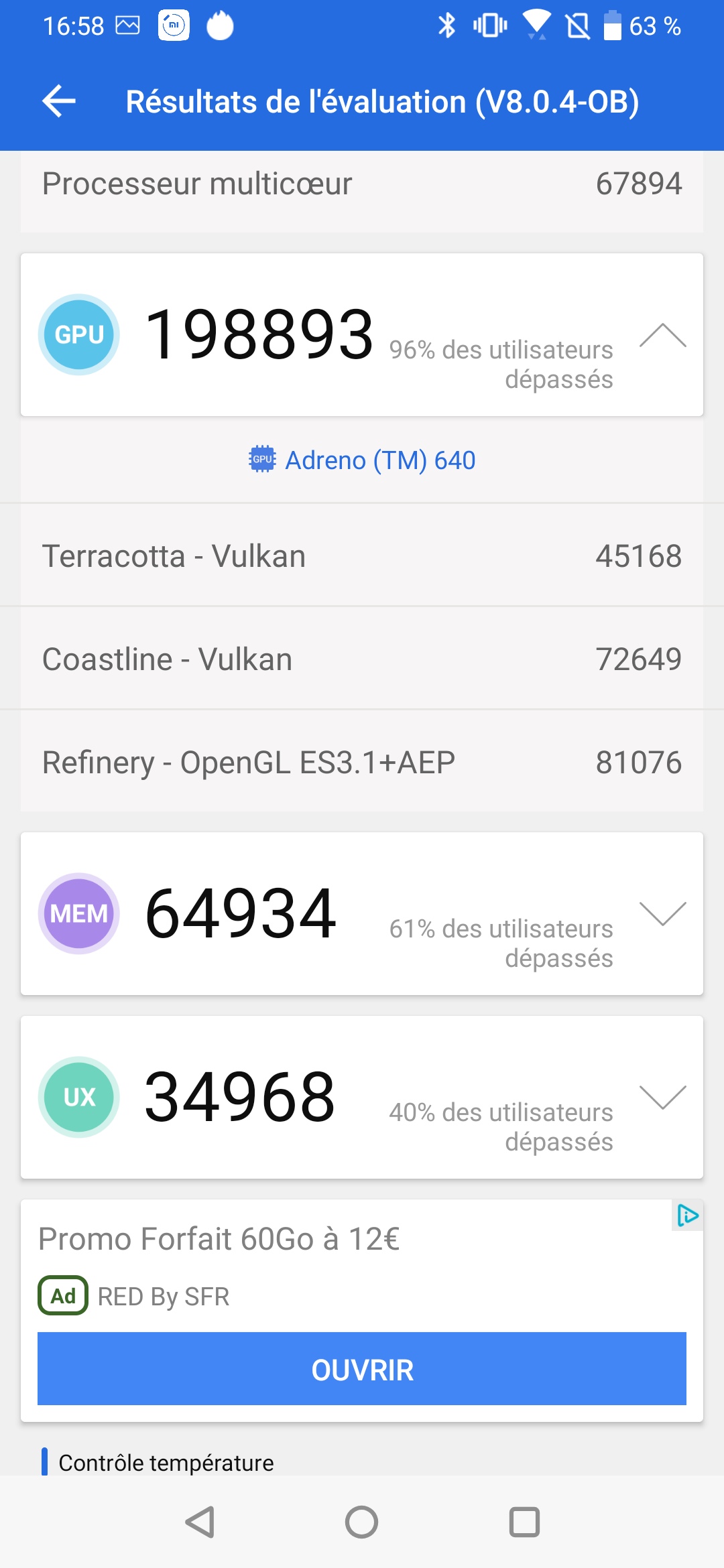
Task: Go back using the app bar arrow
Action: (59, 102)
